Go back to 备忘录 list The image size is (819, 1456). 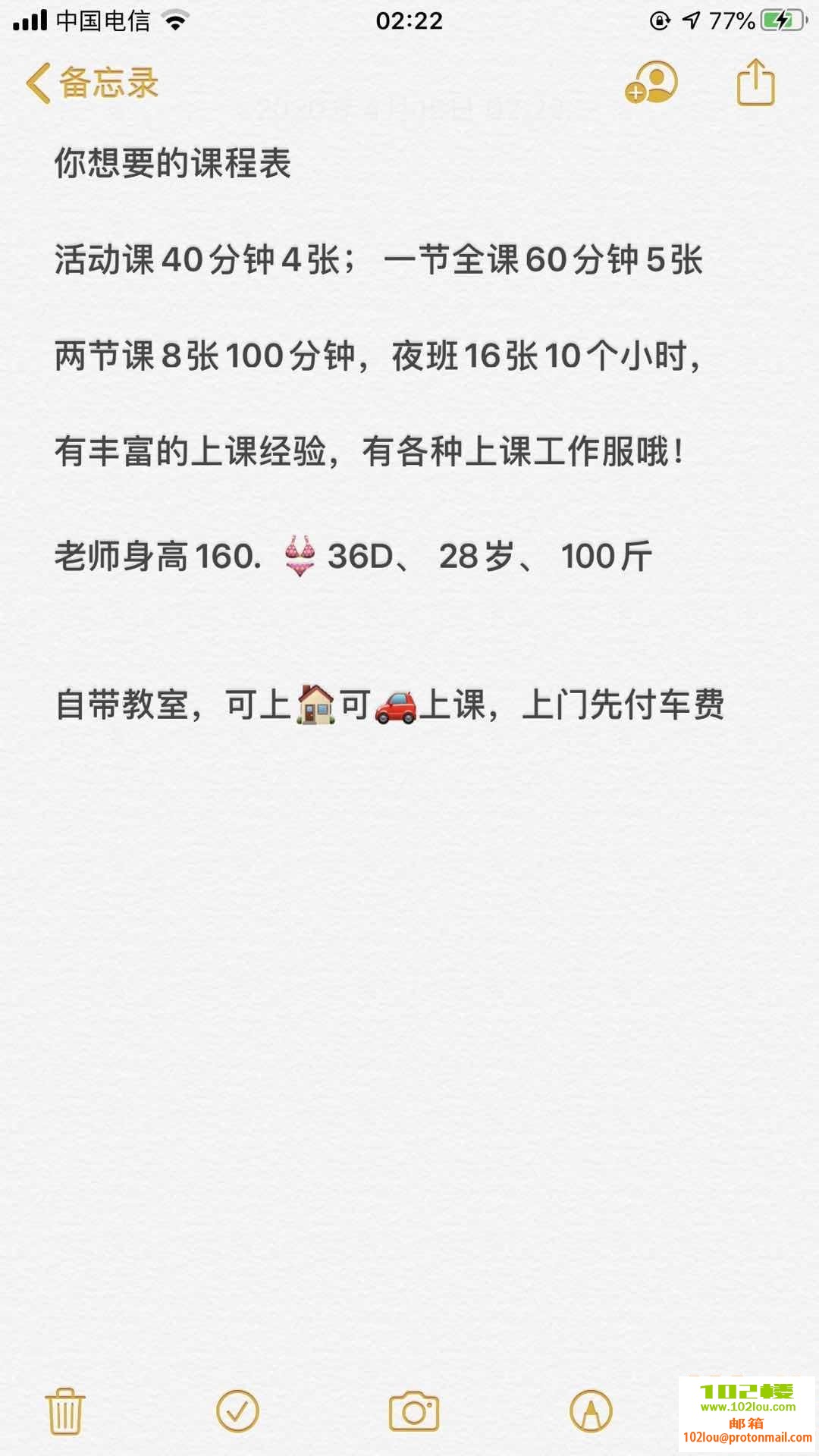click(91, 83)
